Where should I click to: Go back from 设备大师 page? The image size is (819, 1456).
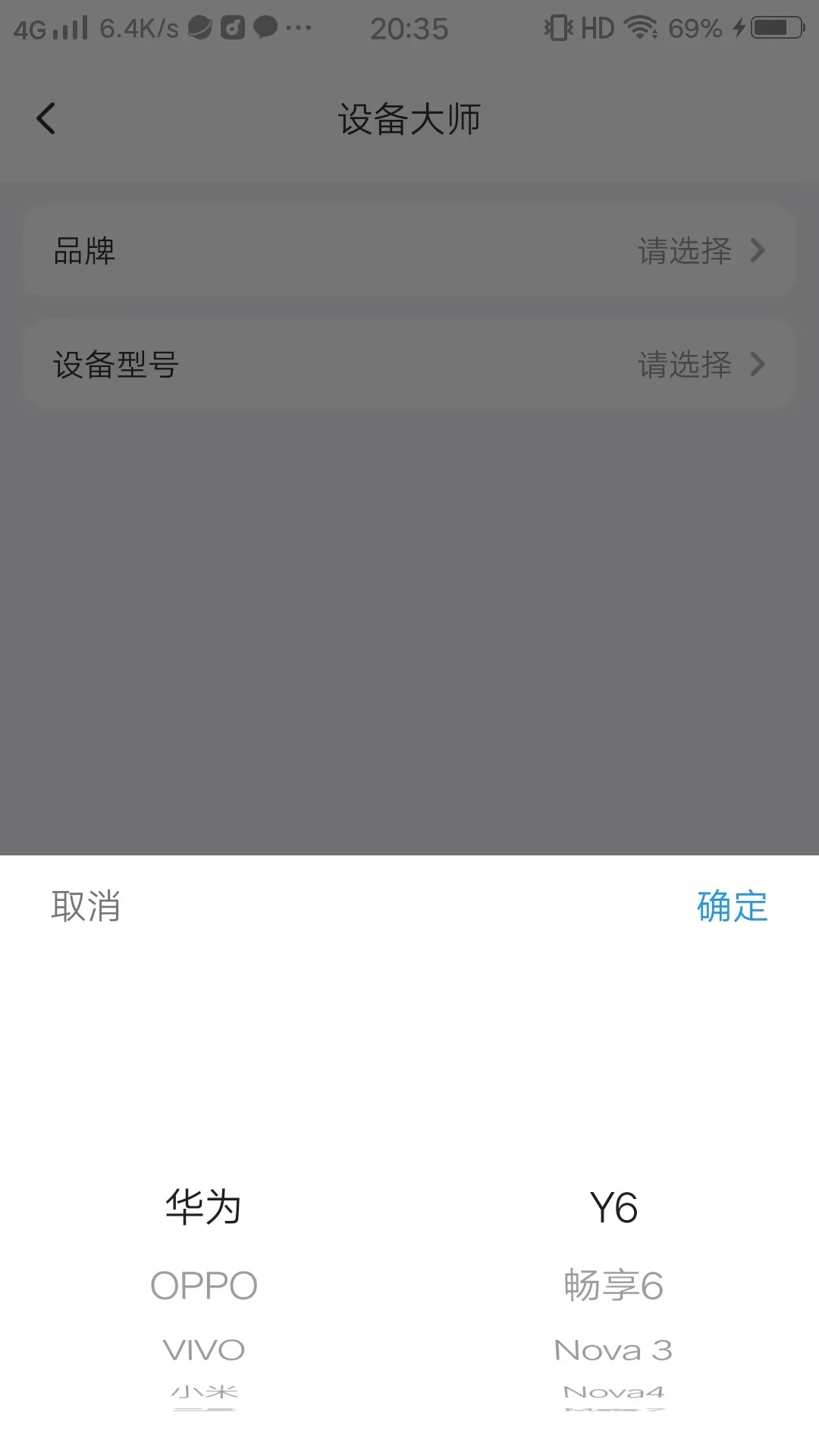[x=46, y=119]
